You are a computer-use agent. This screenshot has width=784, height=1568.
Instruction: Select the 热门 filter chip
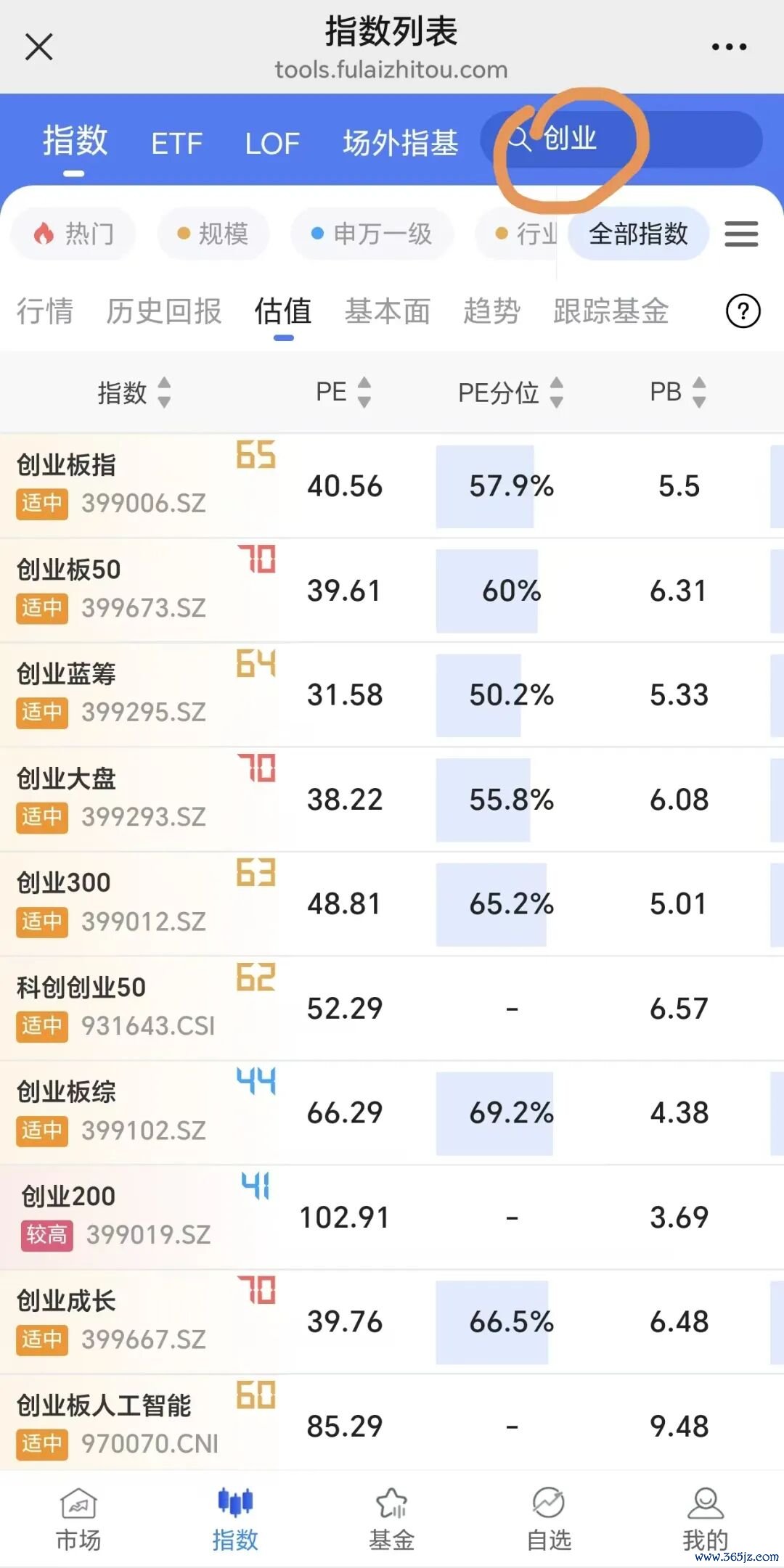(73, 234)
